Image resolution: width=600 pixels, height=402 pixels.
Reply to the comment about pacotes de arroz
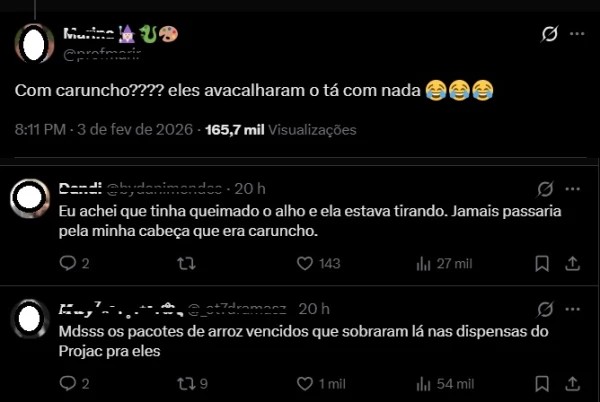tap(68, 383)
